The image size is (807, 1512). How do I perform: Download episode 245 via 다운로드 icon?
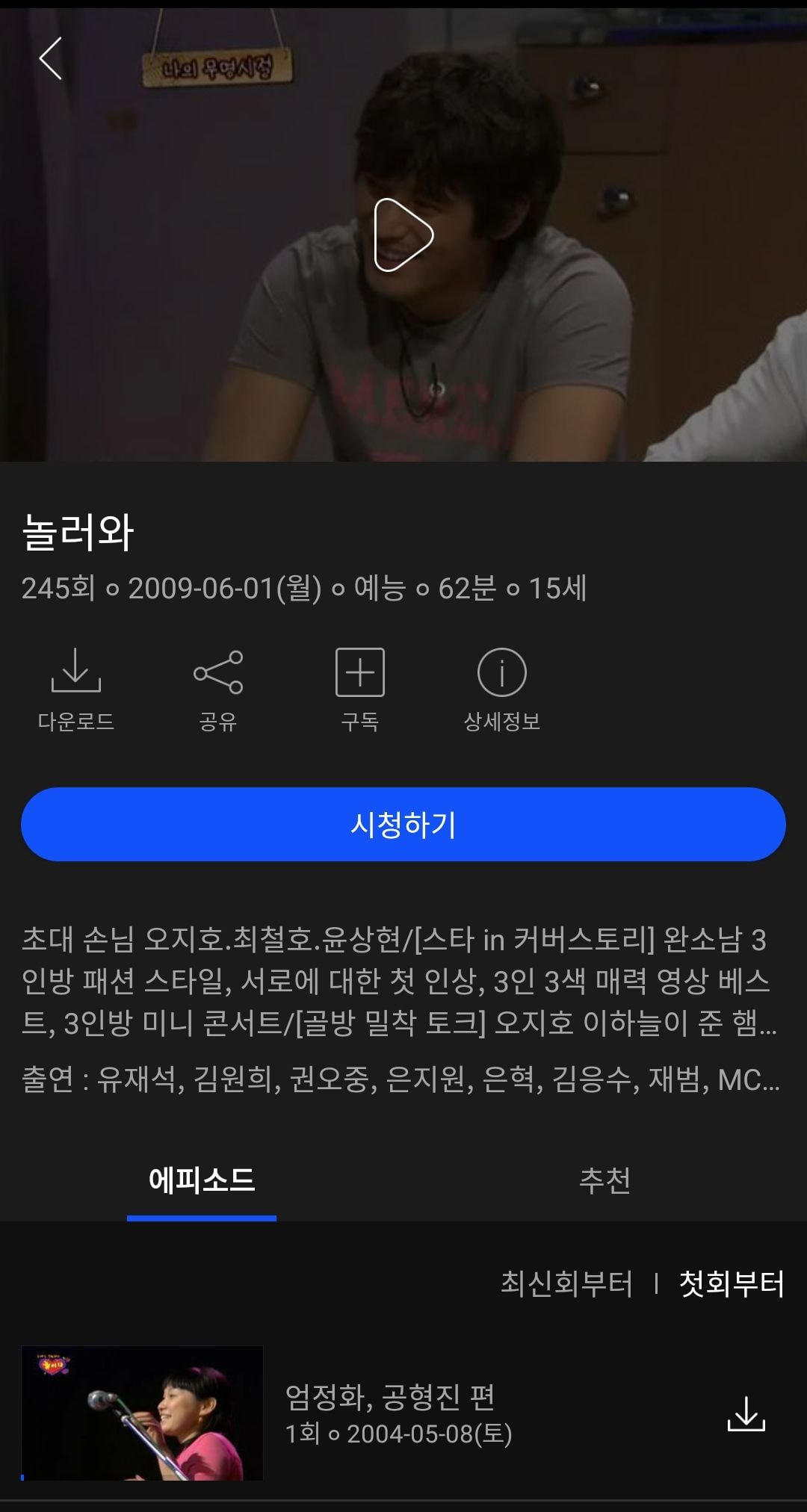pyautogui.click(x=75, y=688)
